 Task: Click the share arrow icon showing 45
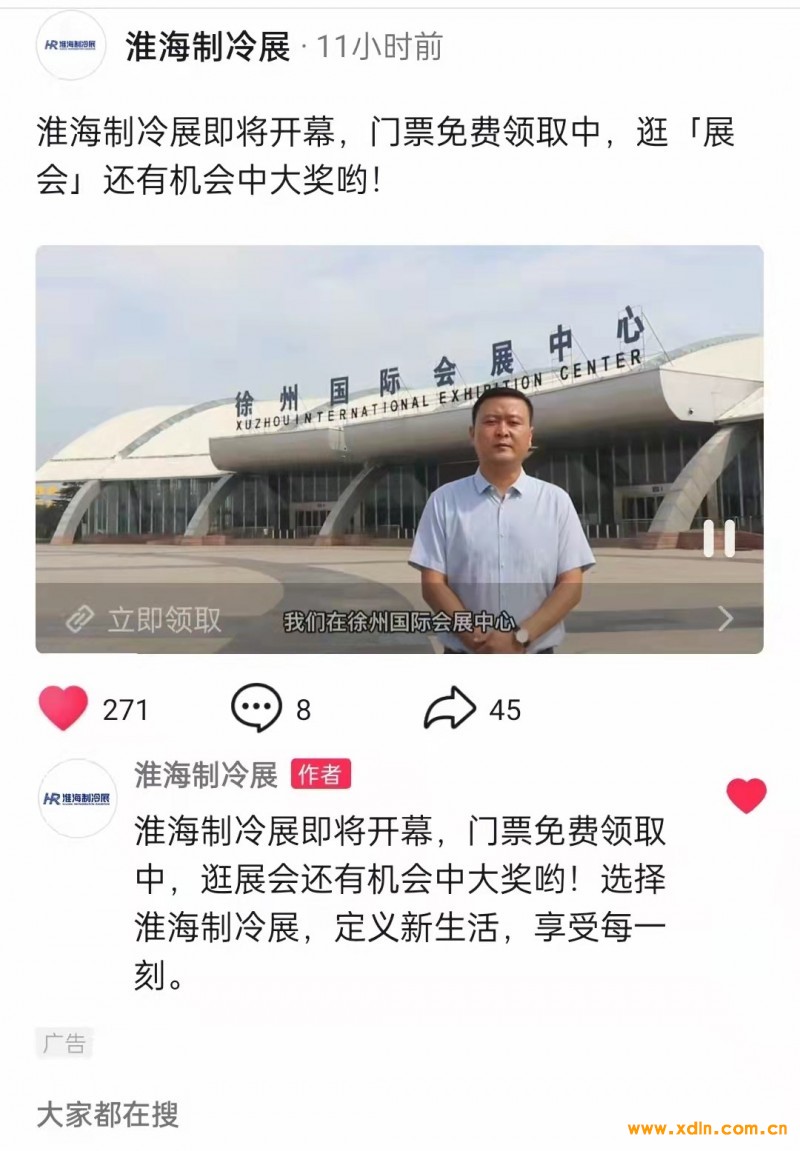pyautogui.click(x=451, y=707)
